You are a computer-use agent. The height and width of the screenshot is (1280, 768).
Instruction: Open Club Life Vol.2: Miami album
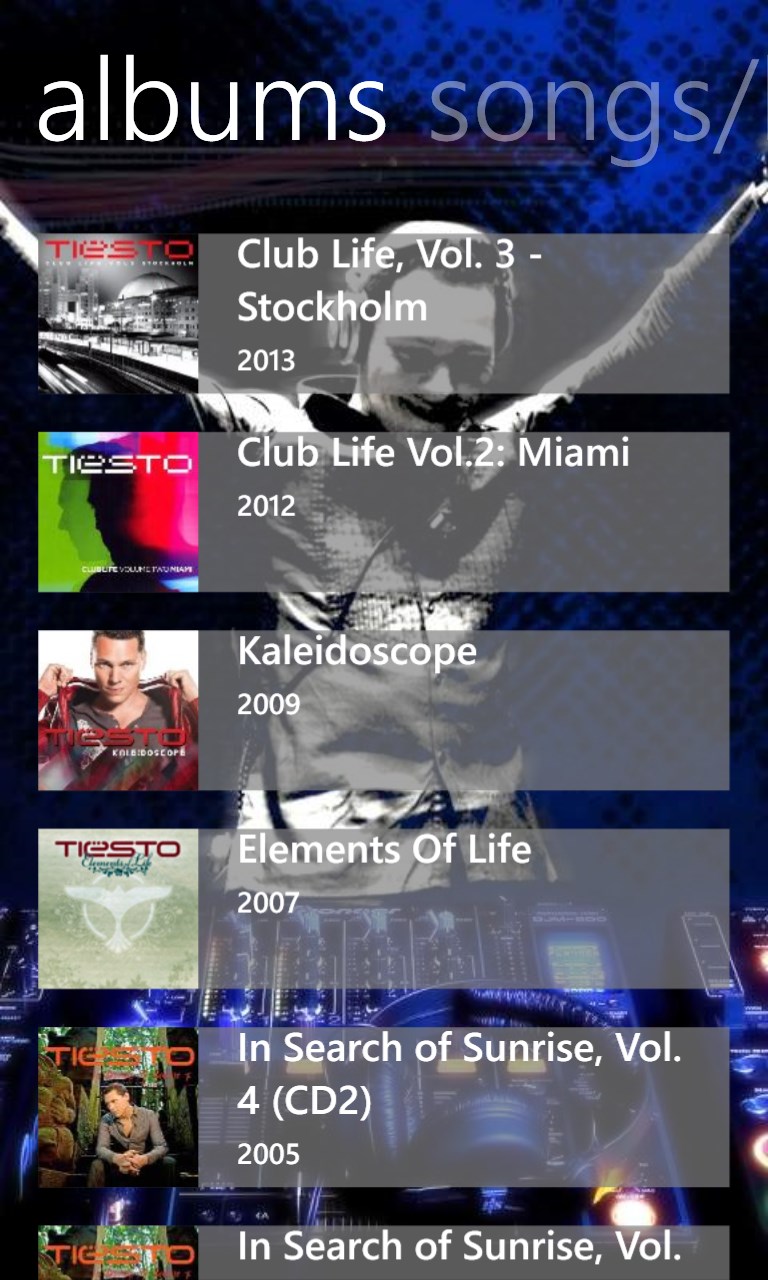(x=385, y=511)
